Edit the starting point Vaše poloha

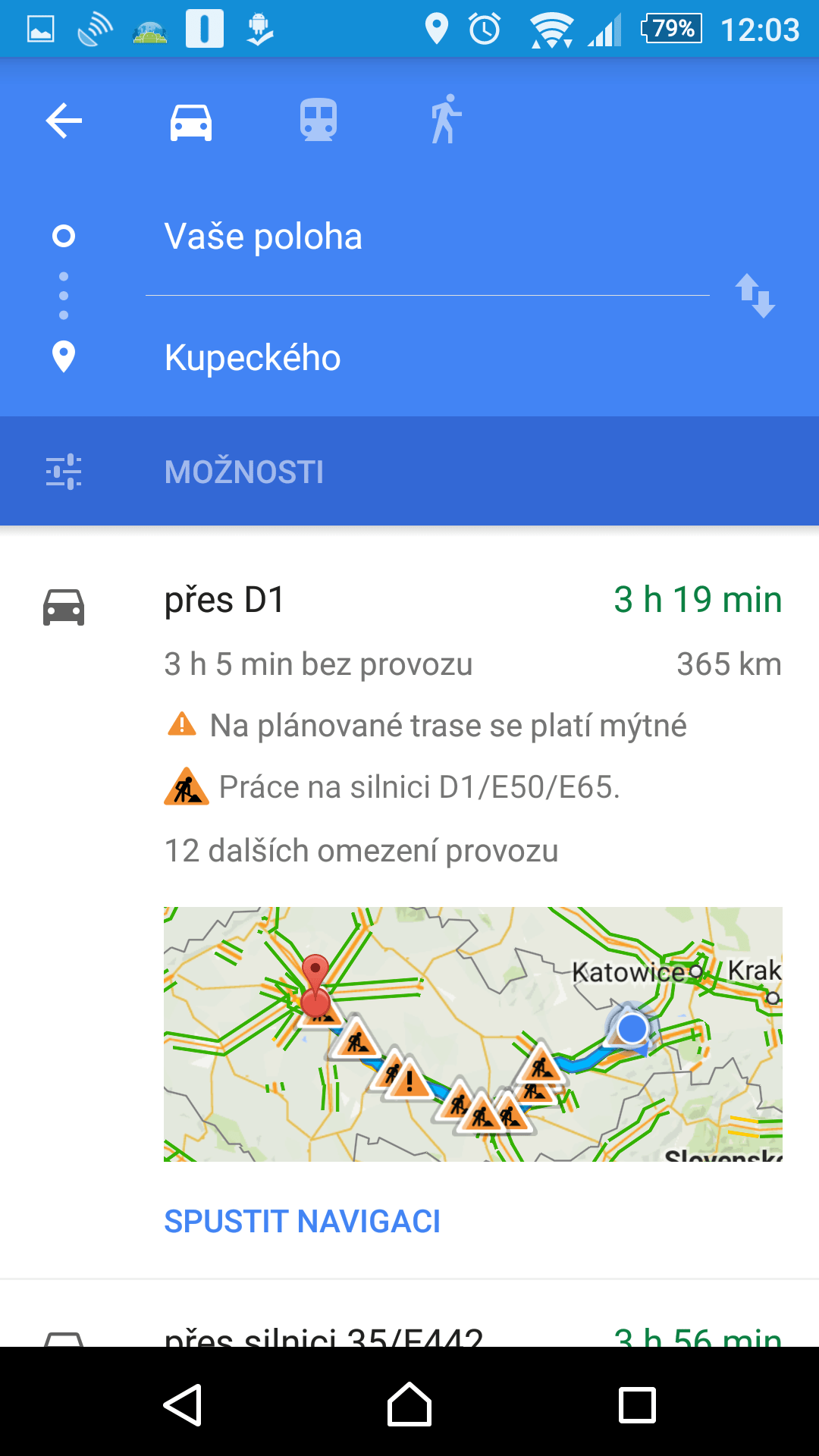point(427,237)
